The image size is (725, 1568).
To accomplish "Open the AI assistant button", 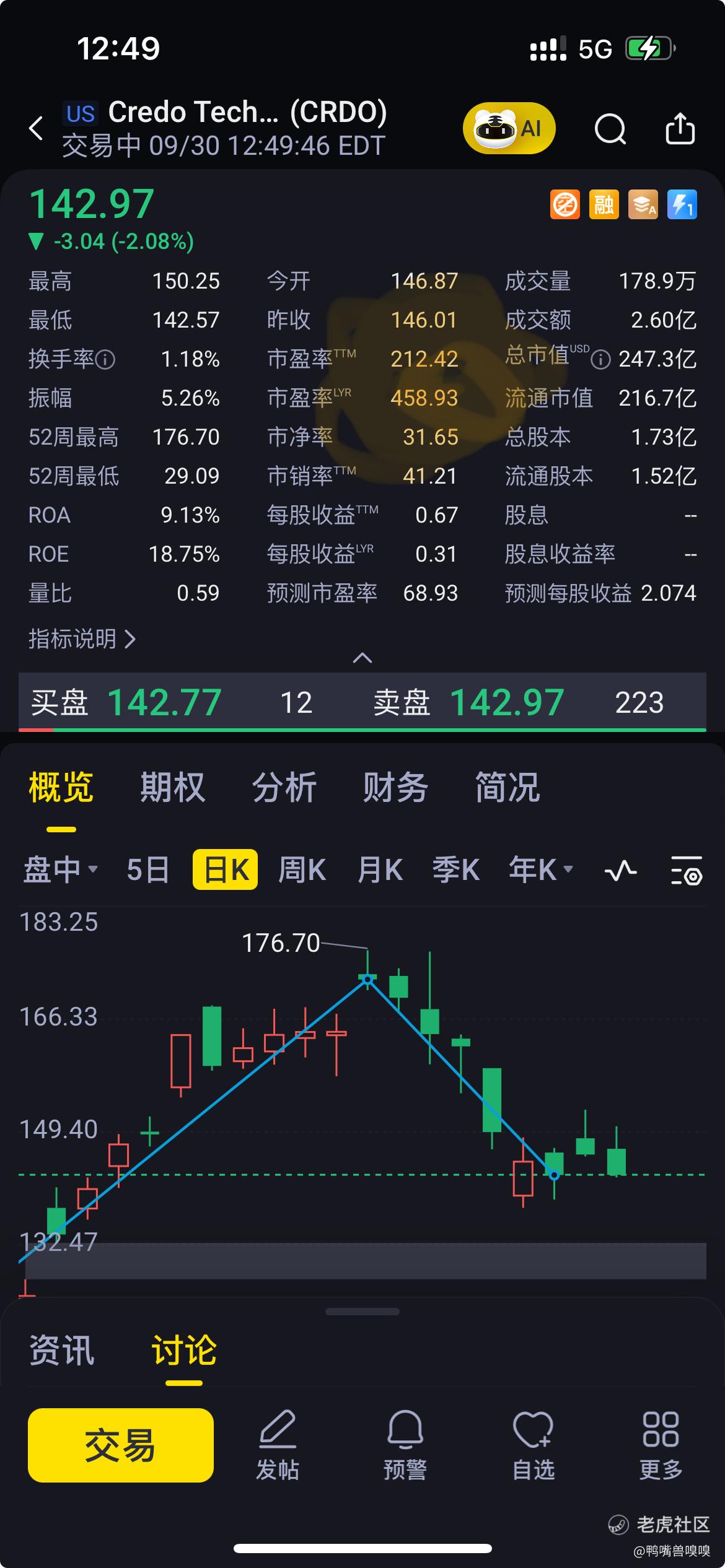I will click(509, 129).
